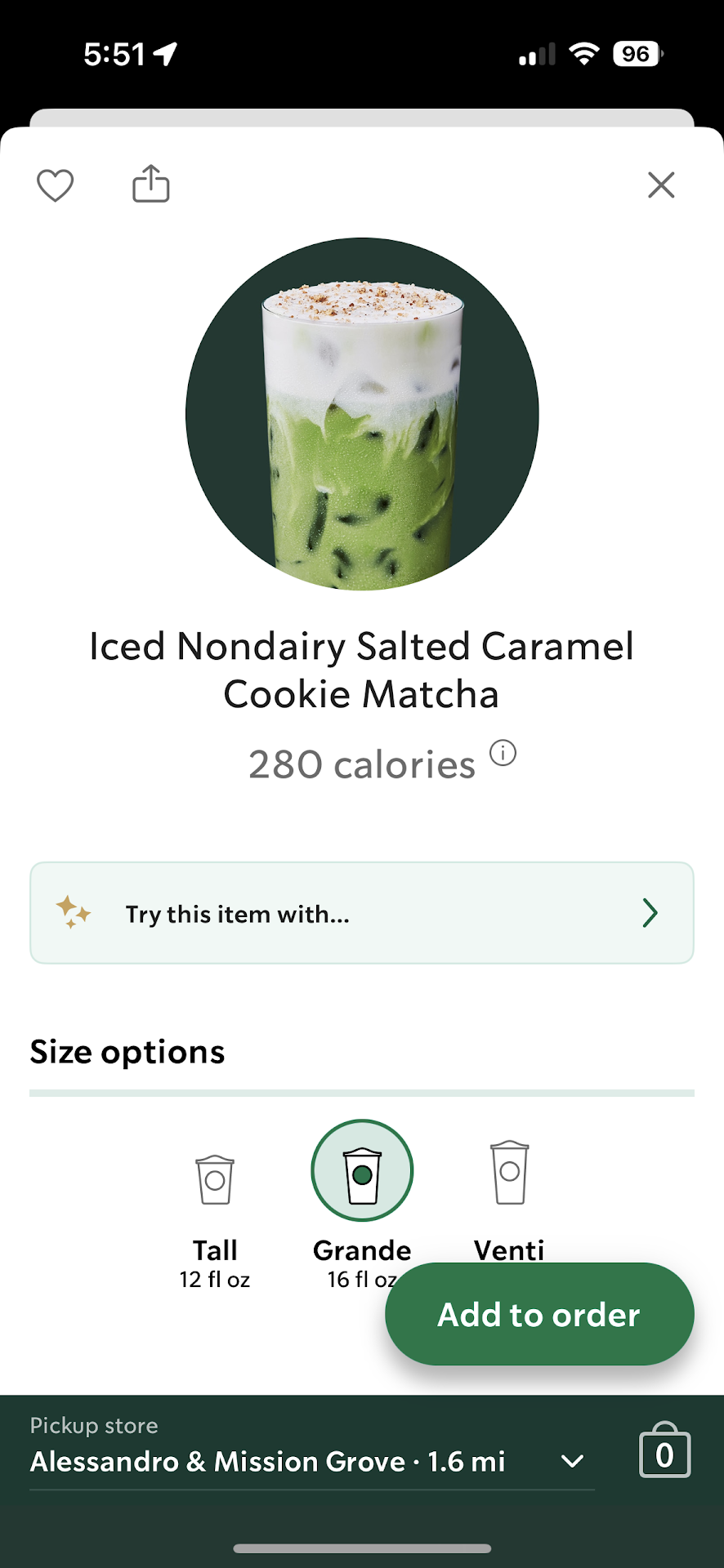The width and height of the screenshot is (724, 1568).
Task: Close the drink details sheet
Action: coord(661,185)
